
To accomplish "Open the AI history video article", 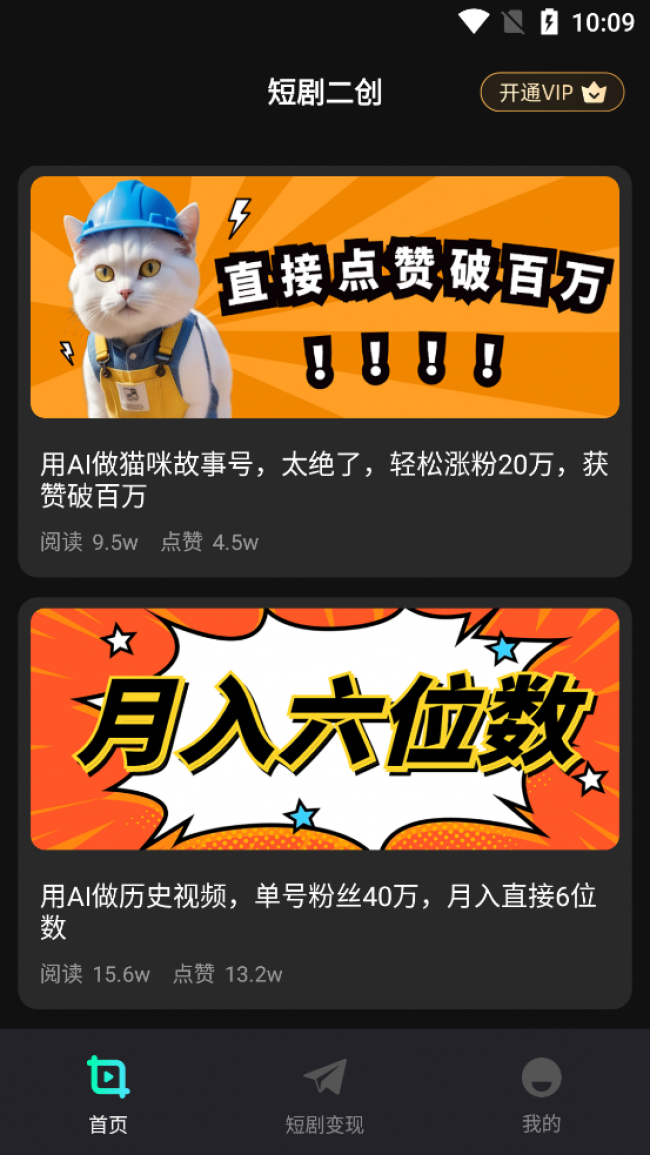I will (x=324, y=910).
